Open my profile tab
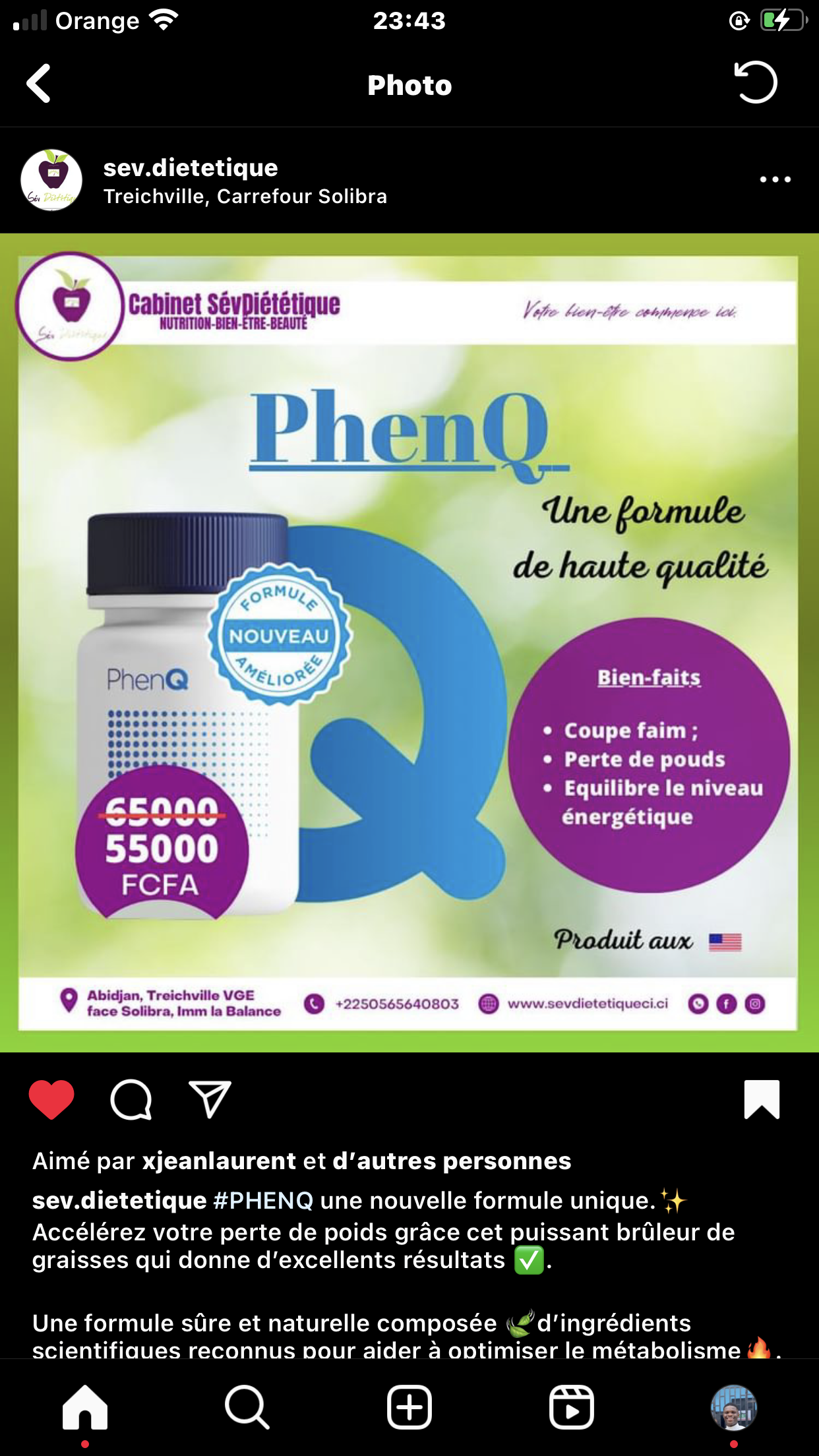819x1456 pixels. [x=734, y=1407]
